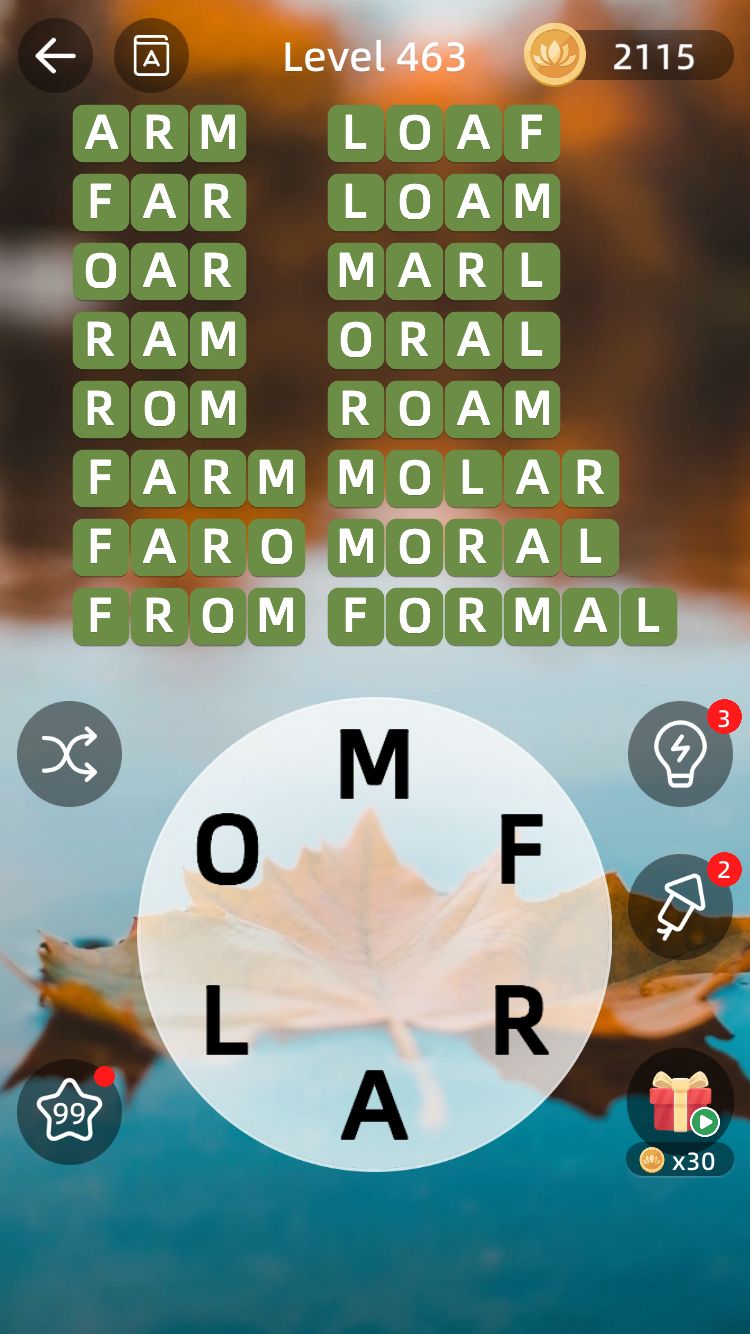Image resolution: width=750 pixels, height=1334 pixels.
Task: Select letter M in the wheel
Action: [374, 764]
